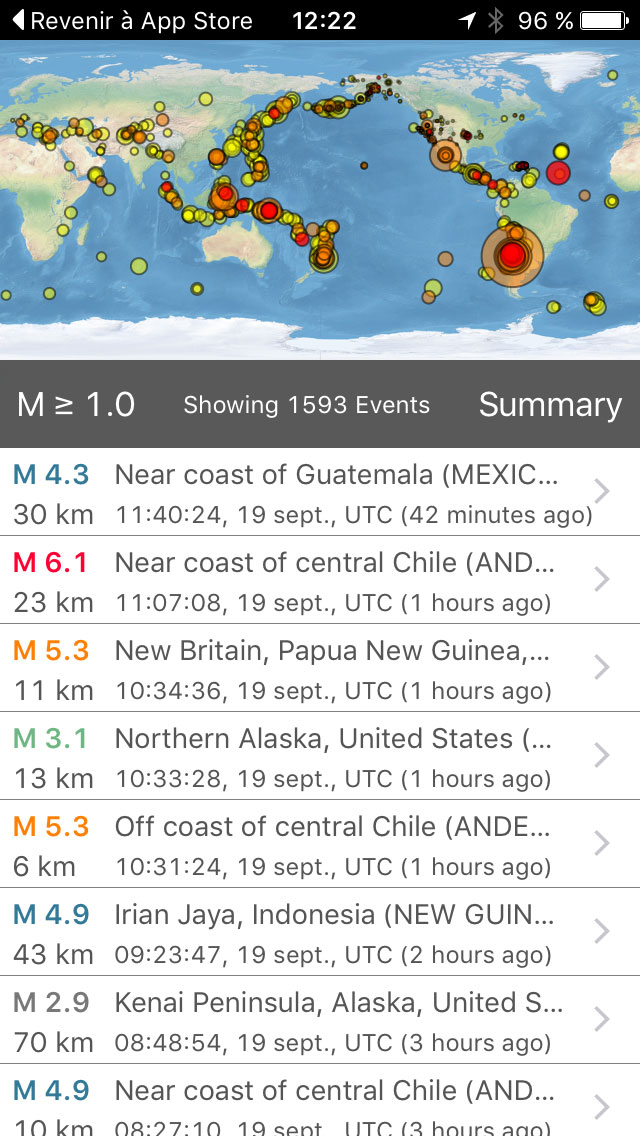Tap the world earthquake map
640x1136 pixels.
(320, 200)
